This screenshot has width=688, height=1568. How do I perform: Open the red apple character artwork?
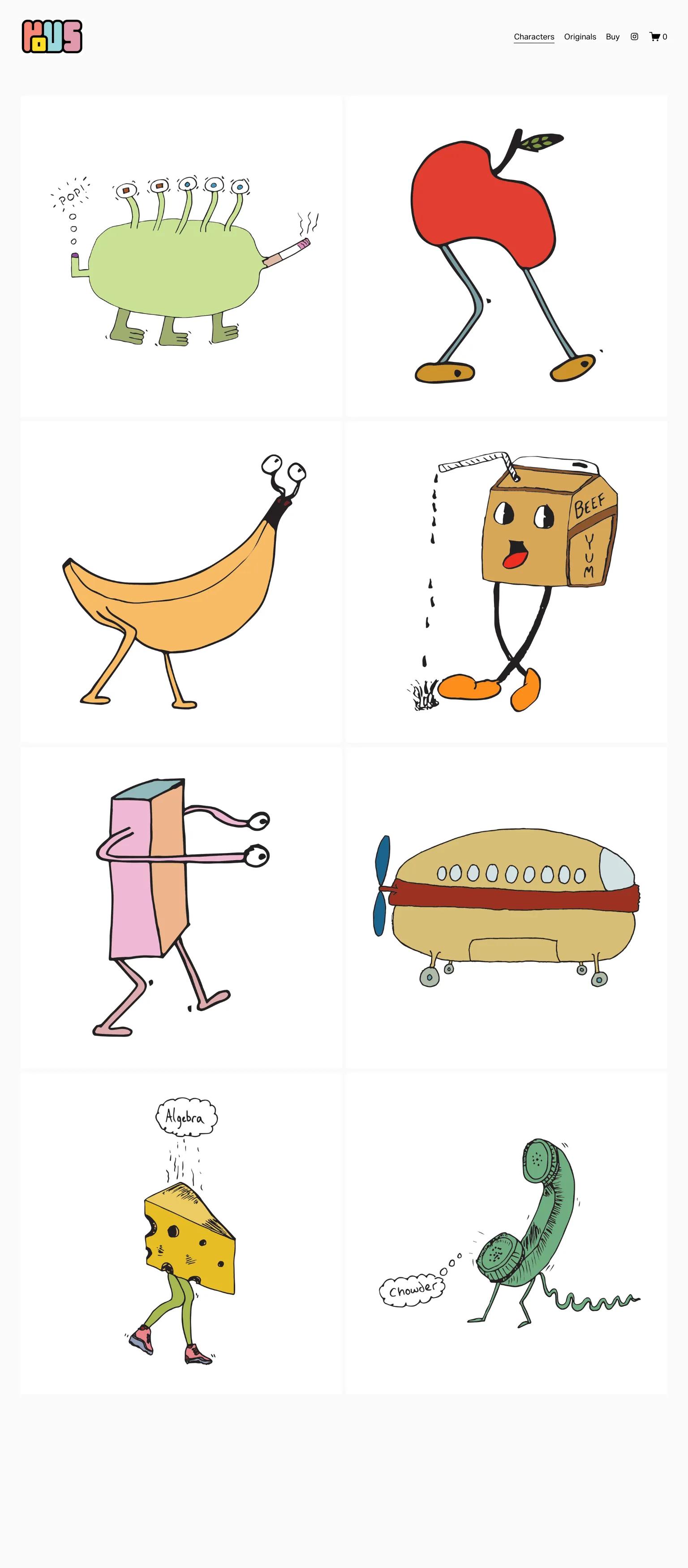point(506,256)
